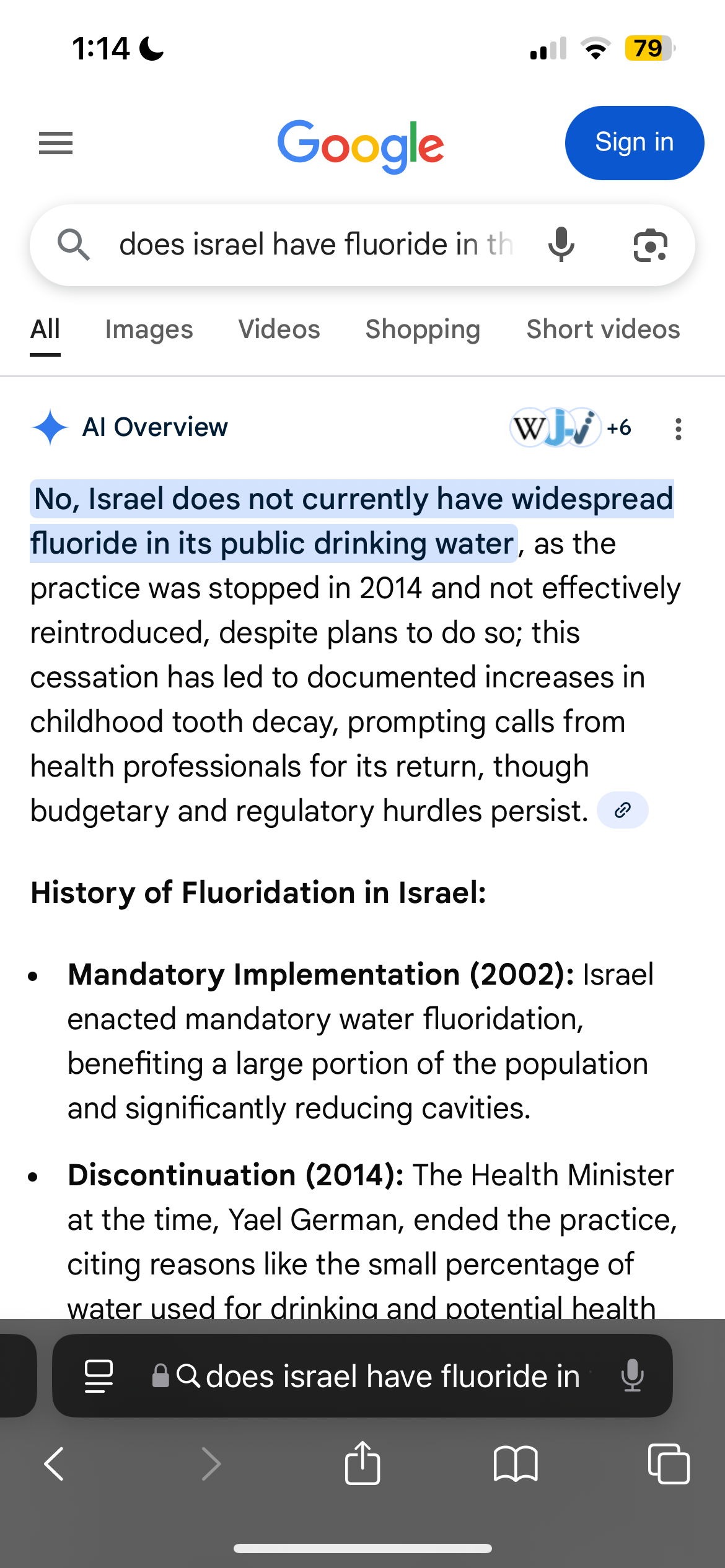The image size is (725, 1568).
Task: Switch to the Videos tab
Action: click(279, 329)
